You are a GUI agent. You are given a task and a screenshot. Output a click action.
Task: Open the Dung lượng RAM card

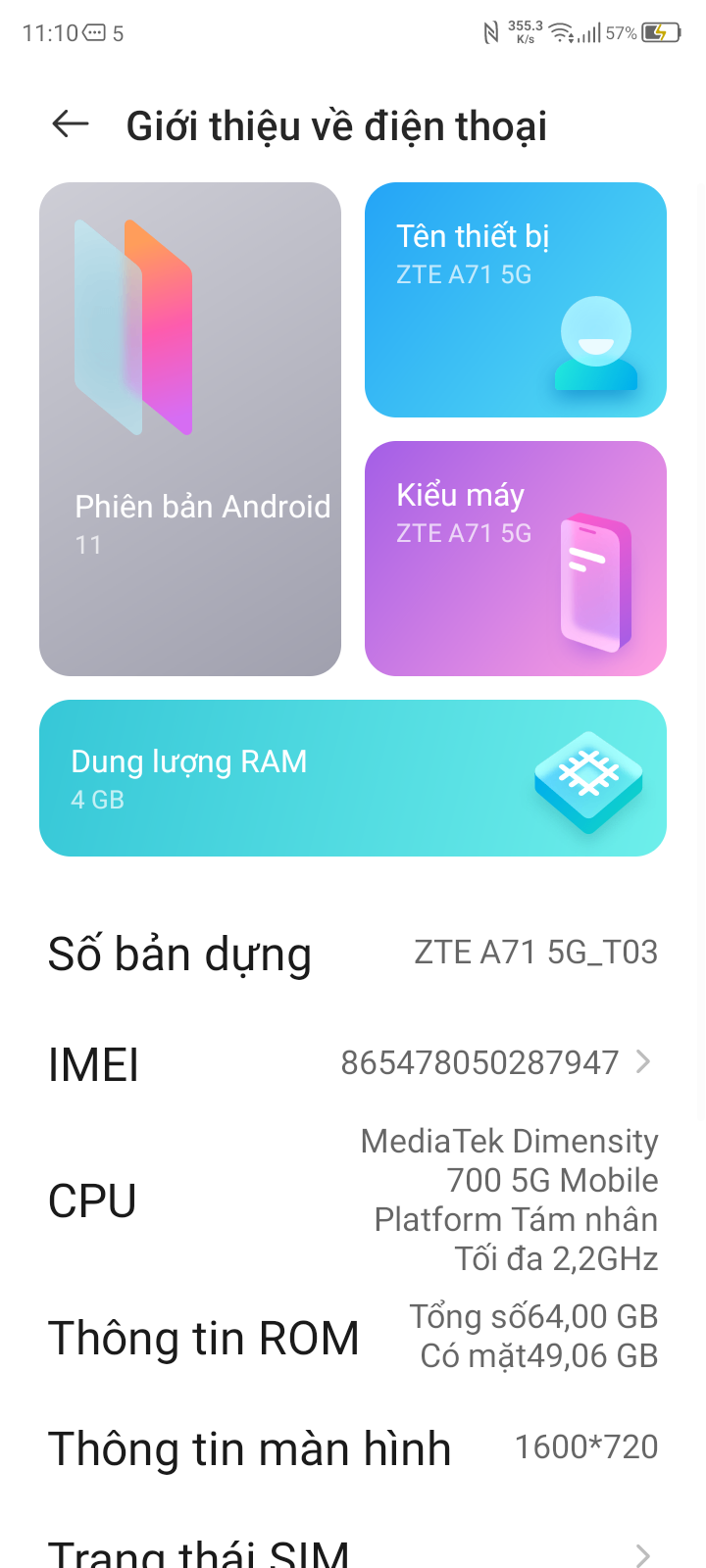[353, 778]
